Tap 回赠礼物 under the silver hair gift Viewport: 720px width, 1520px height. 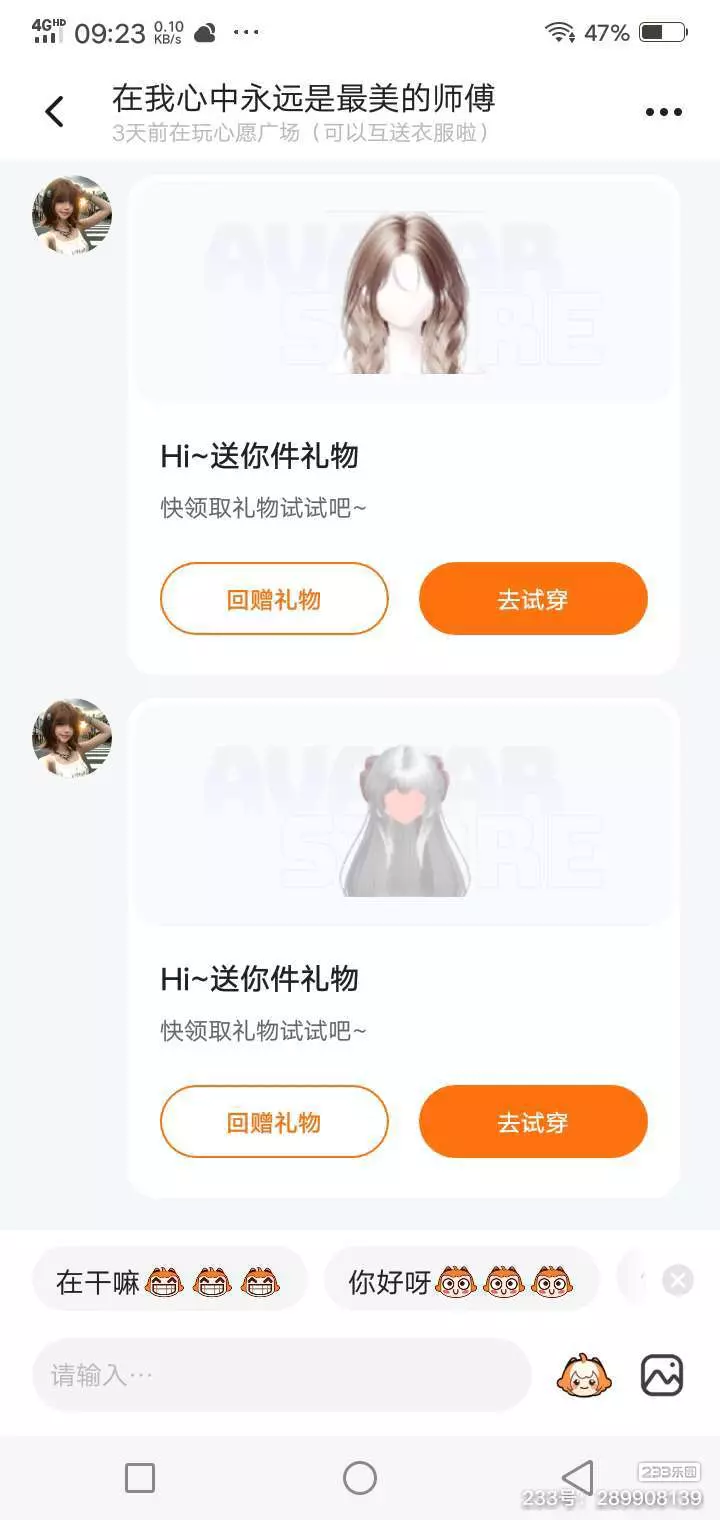click(274, 1122)
